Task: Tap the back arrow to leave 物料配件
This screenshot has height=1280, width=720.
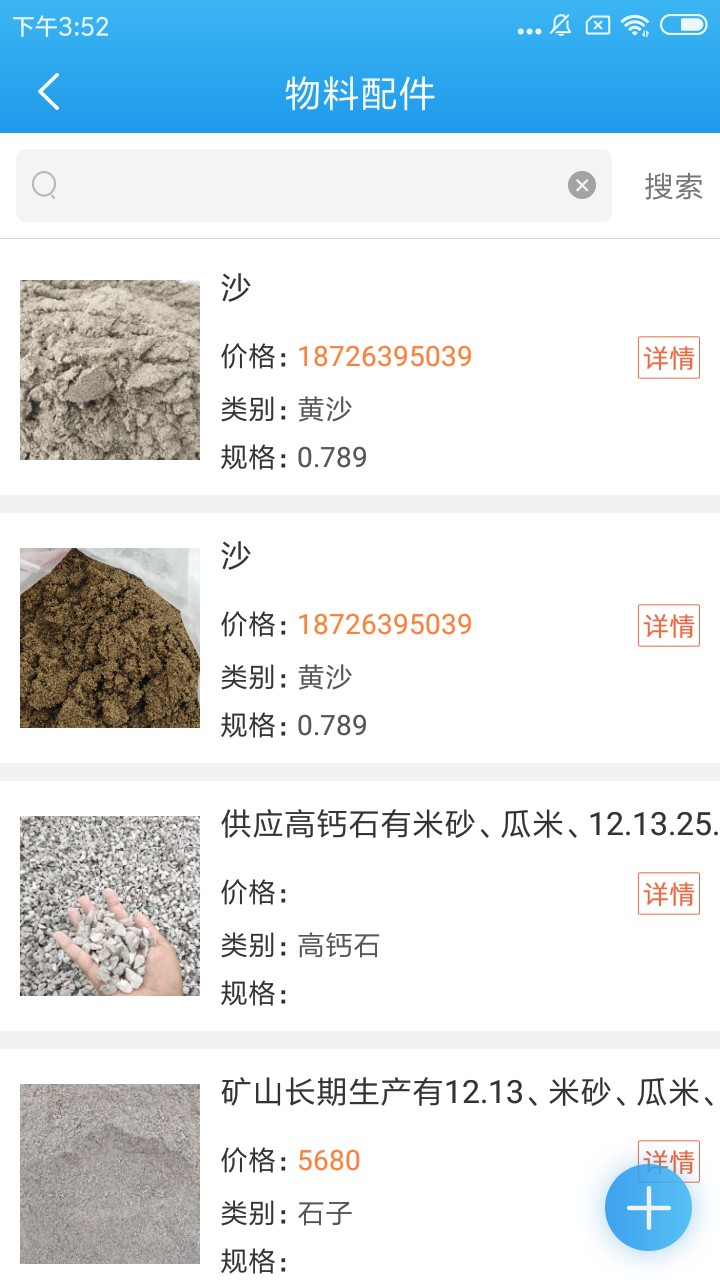Action: pos(47,91)
